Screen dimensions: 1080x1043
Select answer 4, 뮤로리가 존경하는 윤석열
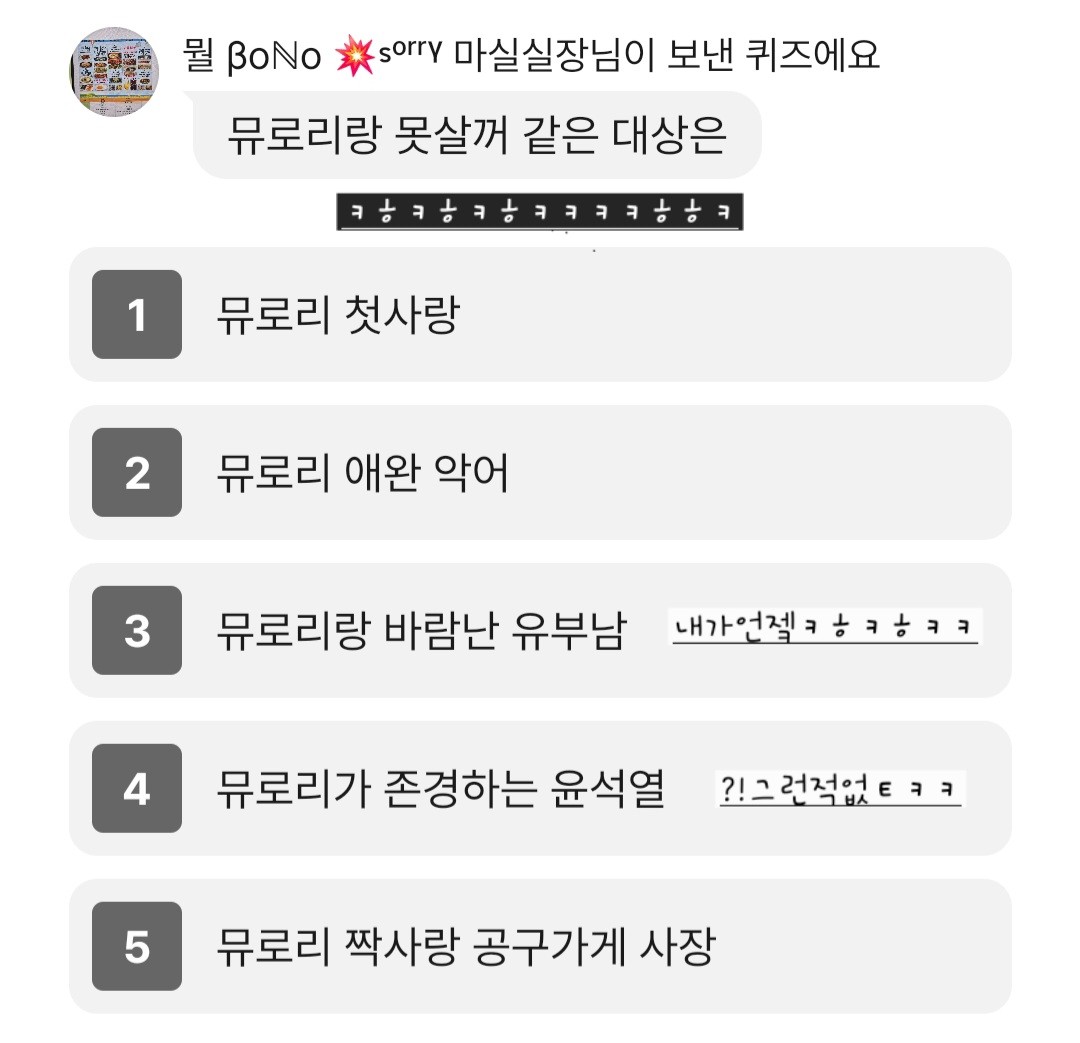[x=540, y=789]
